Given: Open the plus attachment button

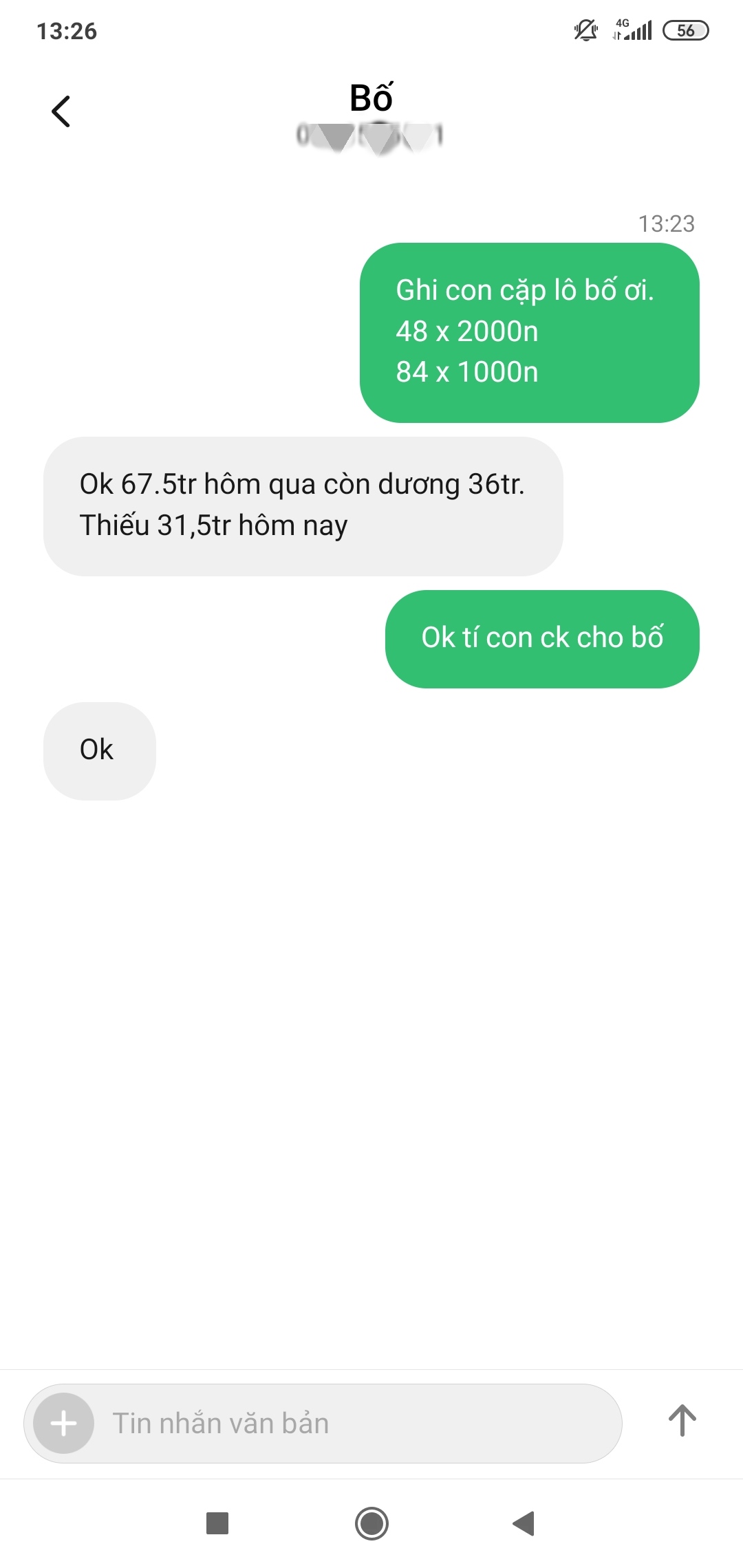Looking at the screenshot, I should [x=64, y=1423].
